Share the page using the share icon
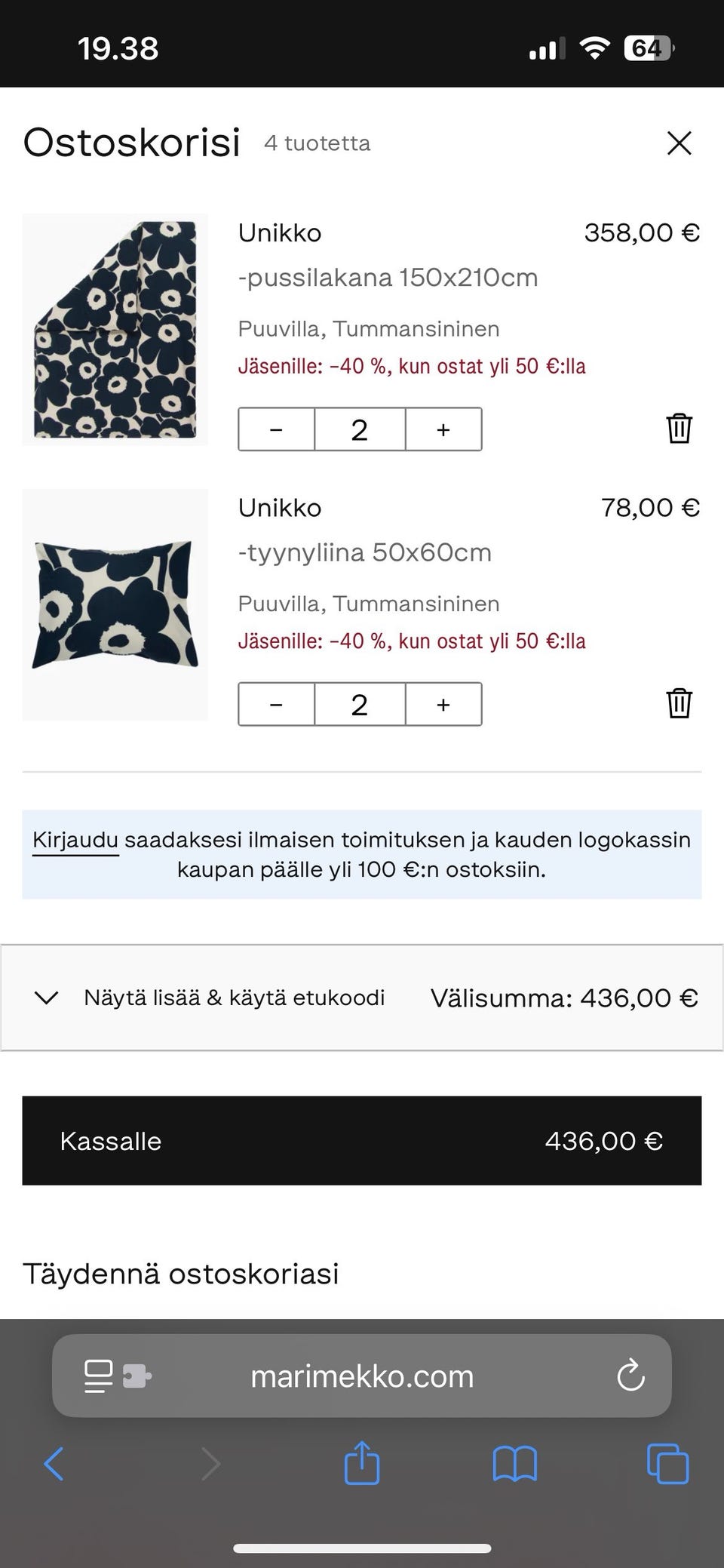Viewport: 724px width, 1568px height. [363, 1465]
